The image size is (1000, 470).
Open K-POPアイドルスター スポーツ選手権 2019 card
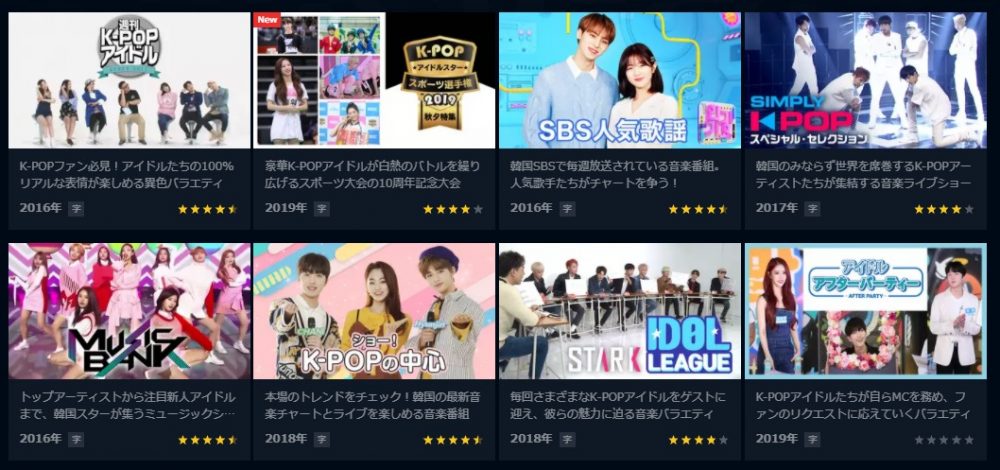(374, 82)
